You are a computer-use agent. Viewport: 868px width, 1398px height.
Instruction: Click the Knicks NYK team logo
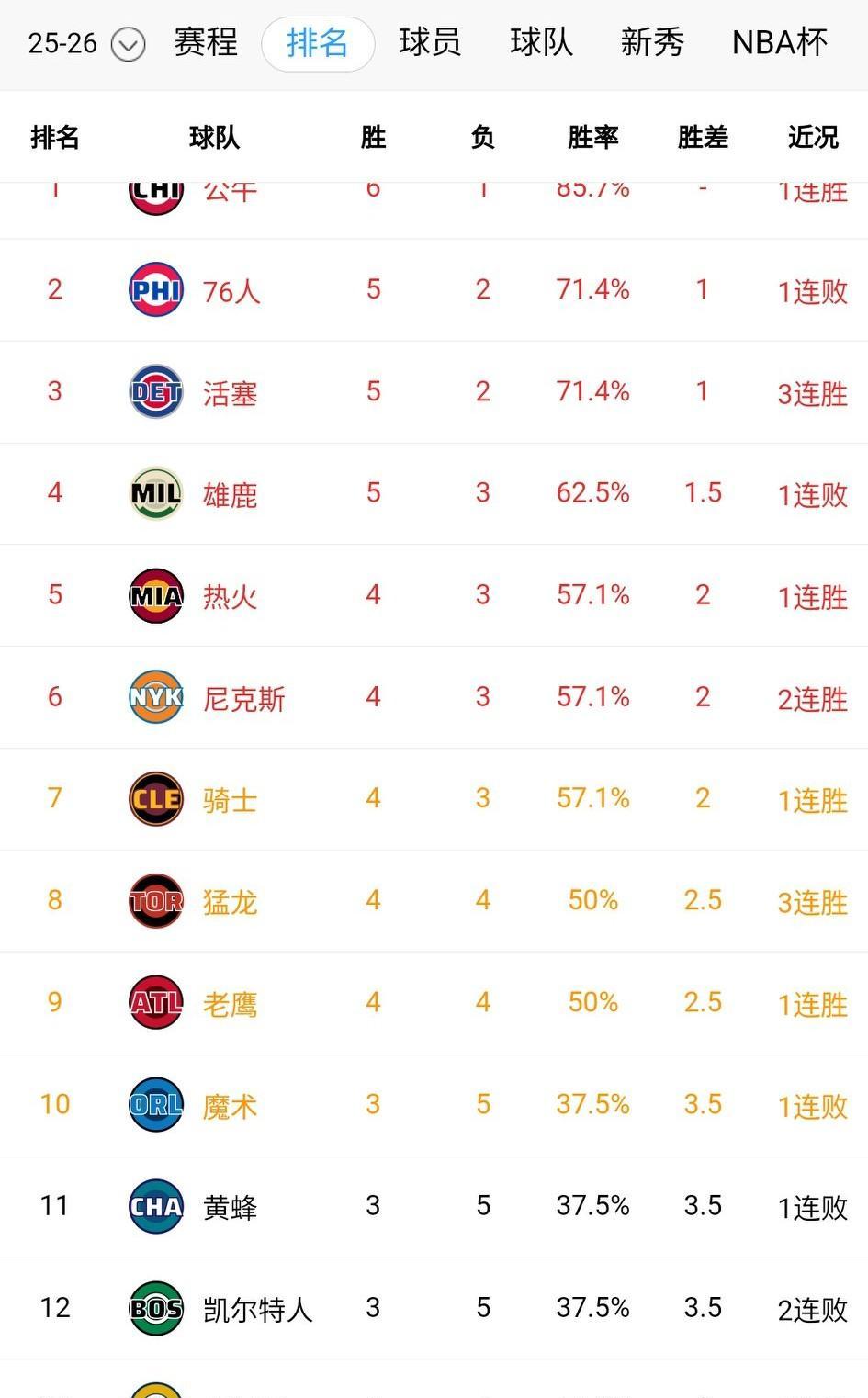(155, 697)
